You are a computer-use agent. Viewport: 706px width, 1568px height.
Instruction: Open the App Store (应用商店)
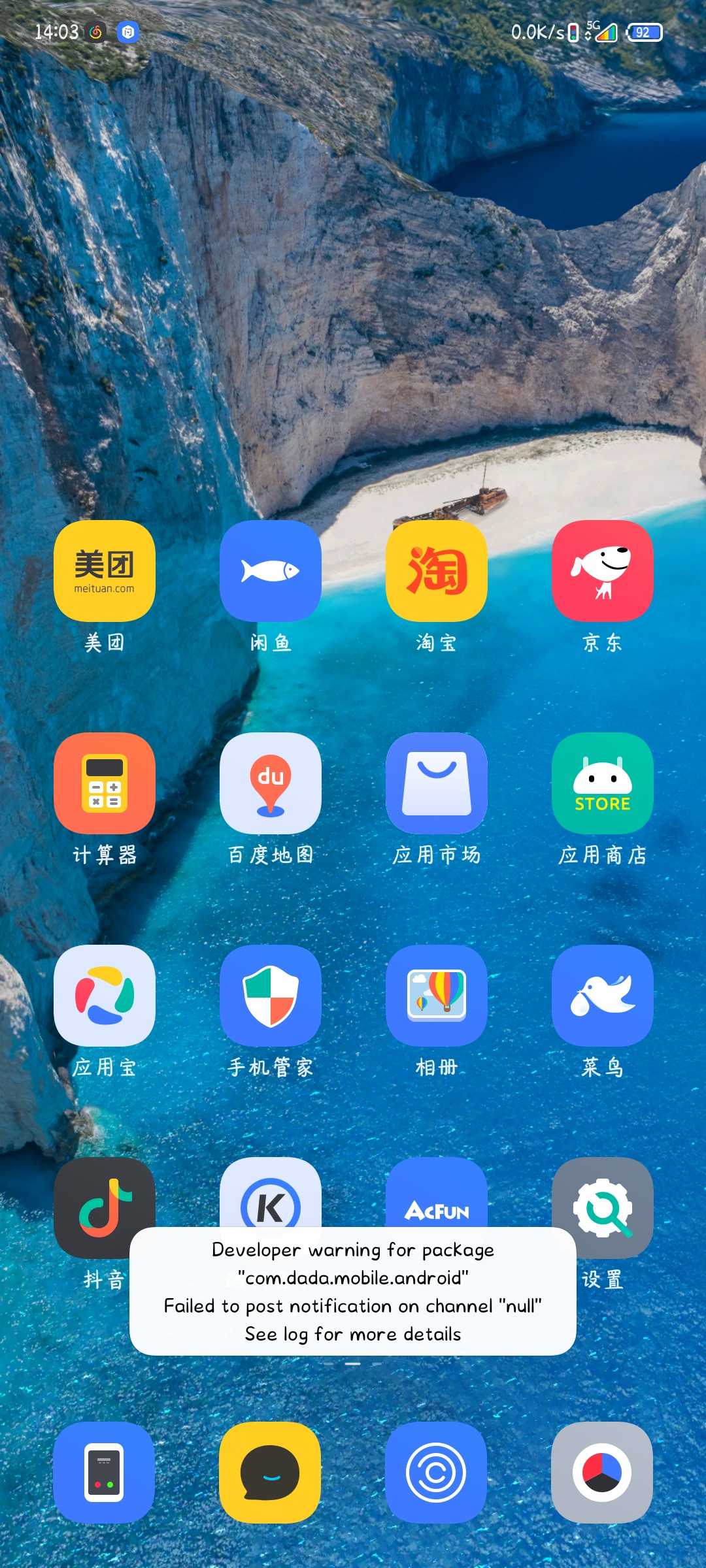(x=603, y=783)
